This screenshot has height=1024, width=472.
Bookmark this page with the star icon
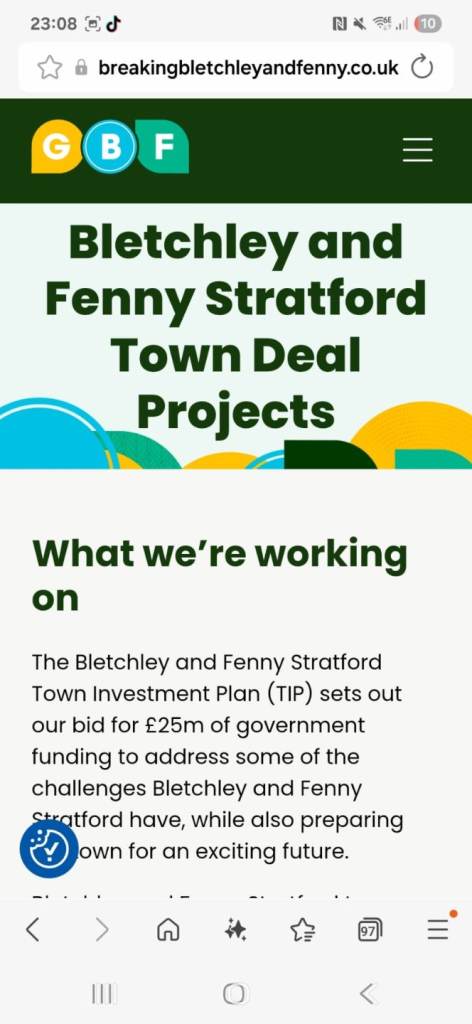coord(50,67)
